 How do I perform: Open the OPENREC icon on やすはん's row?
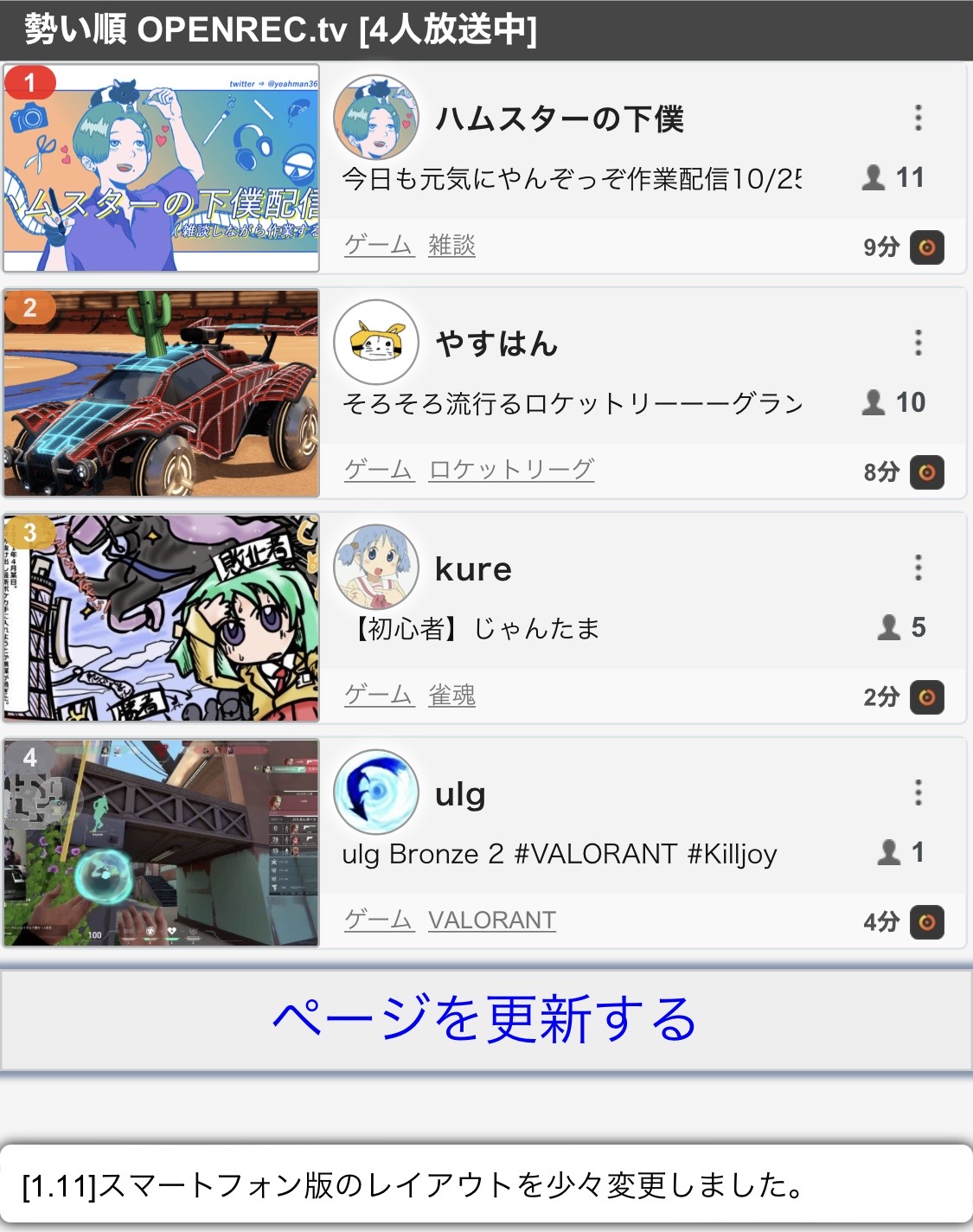(926, 472)
